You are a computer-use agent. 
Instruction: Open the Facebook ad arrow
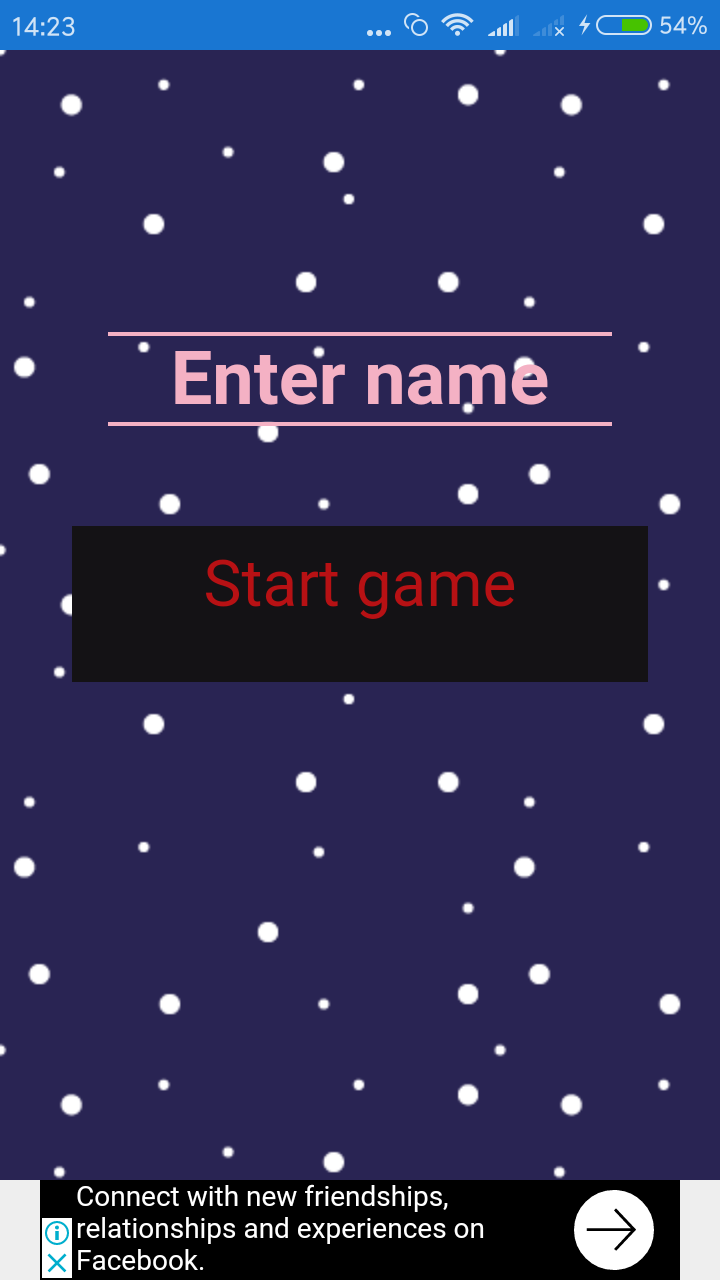click(614, 1230)
